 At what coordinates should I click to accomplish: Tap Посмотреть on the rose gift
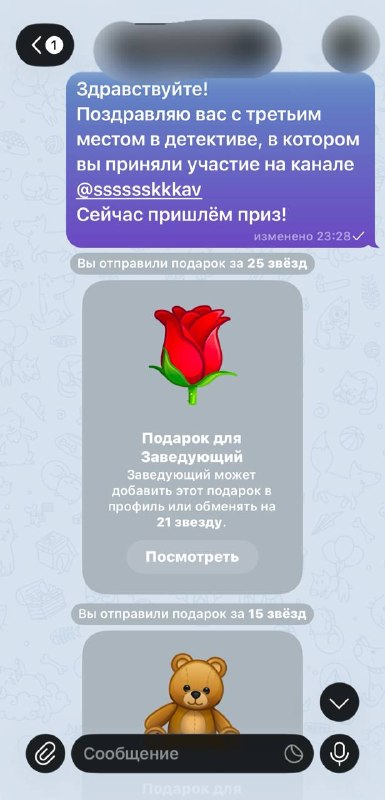click(x=192, y=557)
